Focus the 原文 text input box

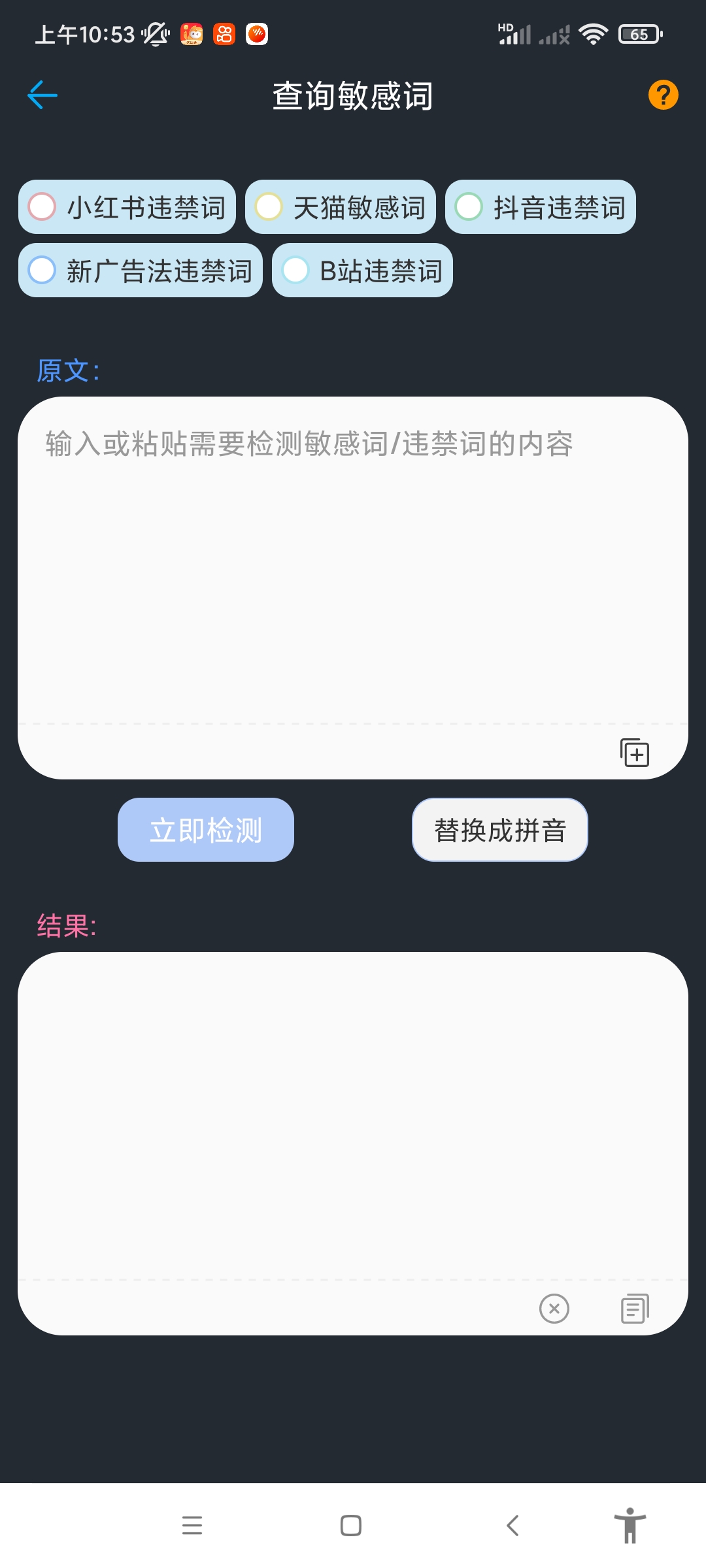[353, 562]
